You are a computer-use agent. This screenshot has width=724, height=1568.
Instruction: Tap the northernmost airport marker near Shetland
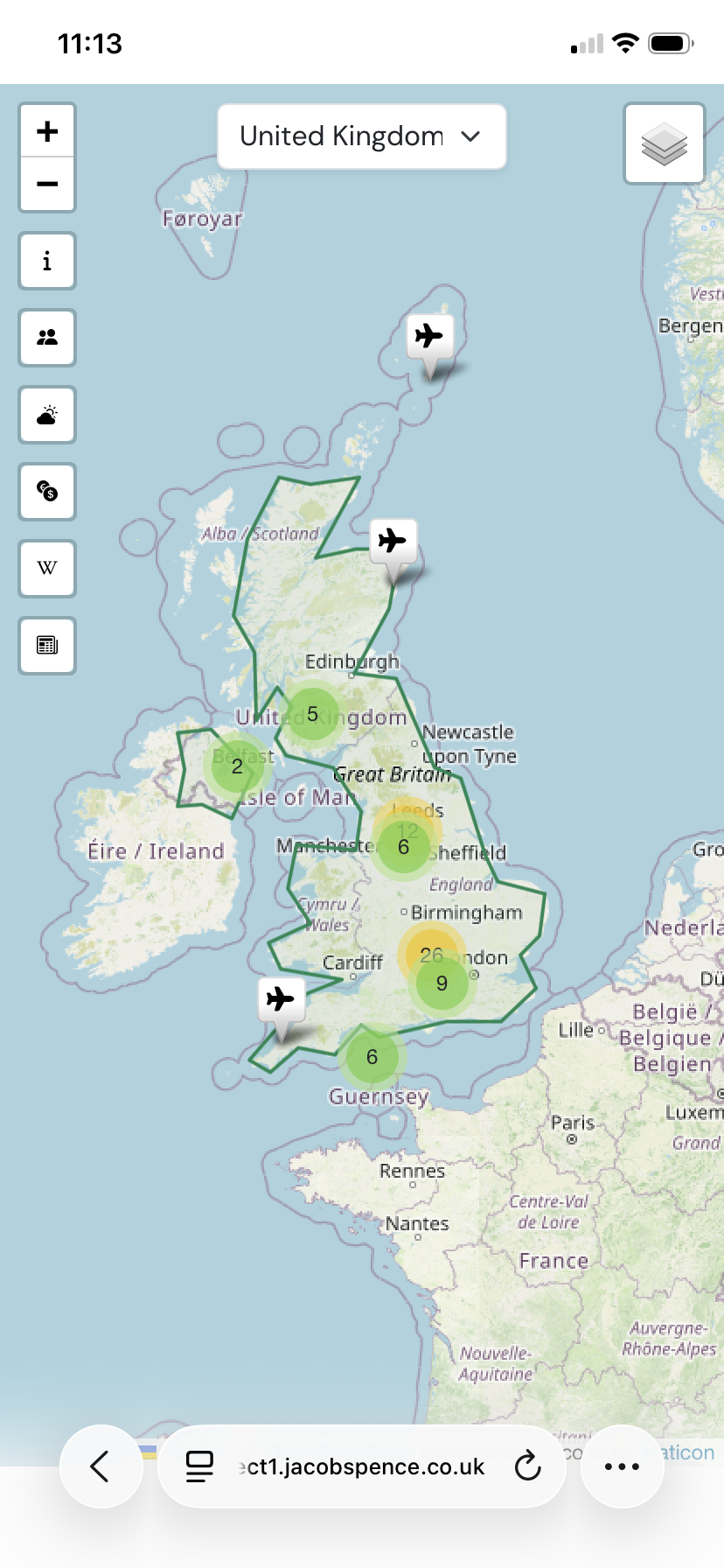click(429, 337)
